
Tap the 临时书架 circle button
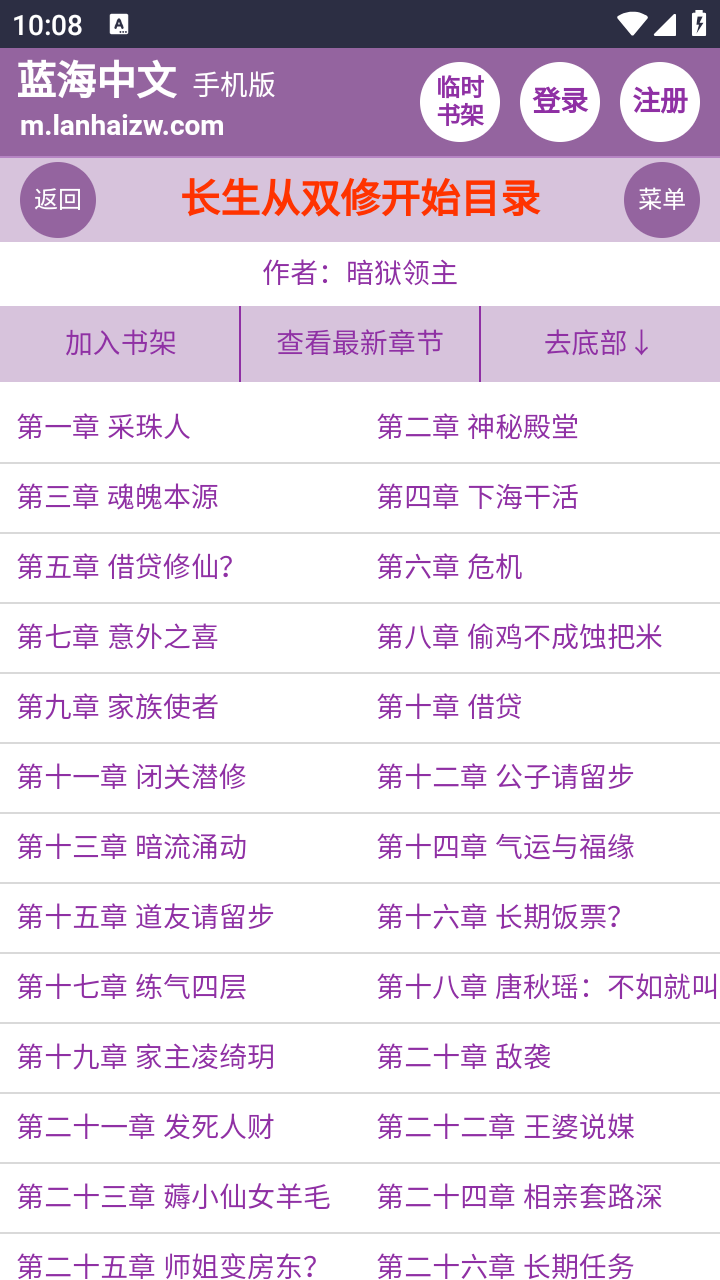pyautogui.click(x=460, y=102)
